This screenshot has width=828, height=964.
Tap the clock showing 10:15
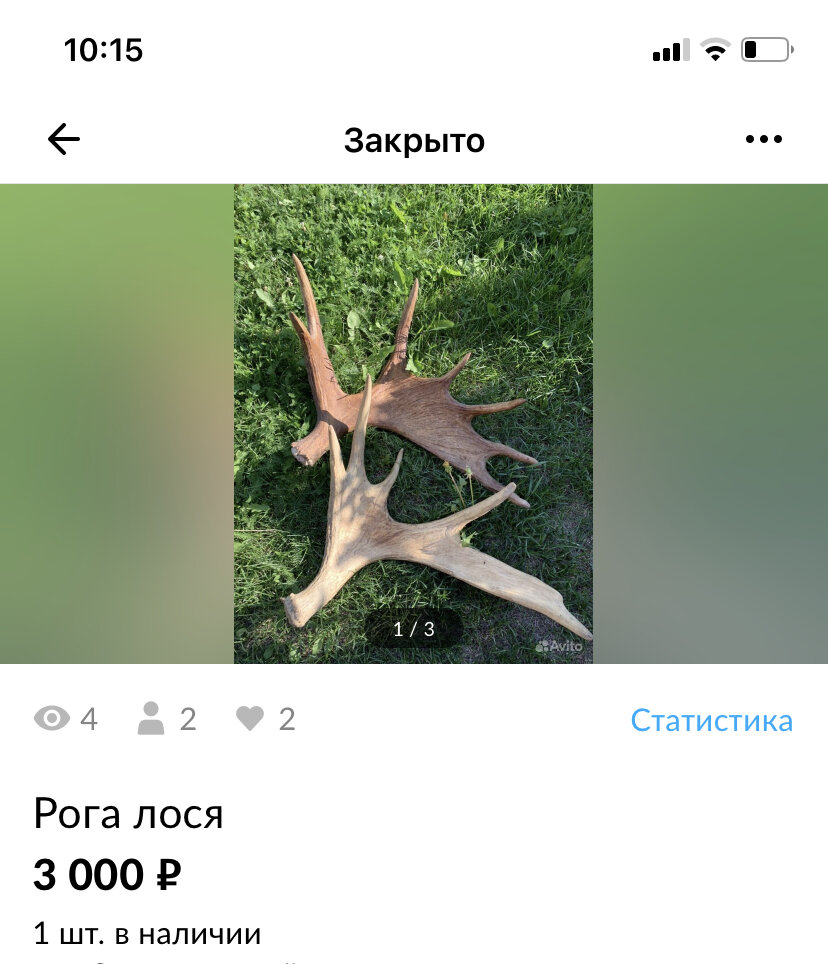[x=101, y=48]
